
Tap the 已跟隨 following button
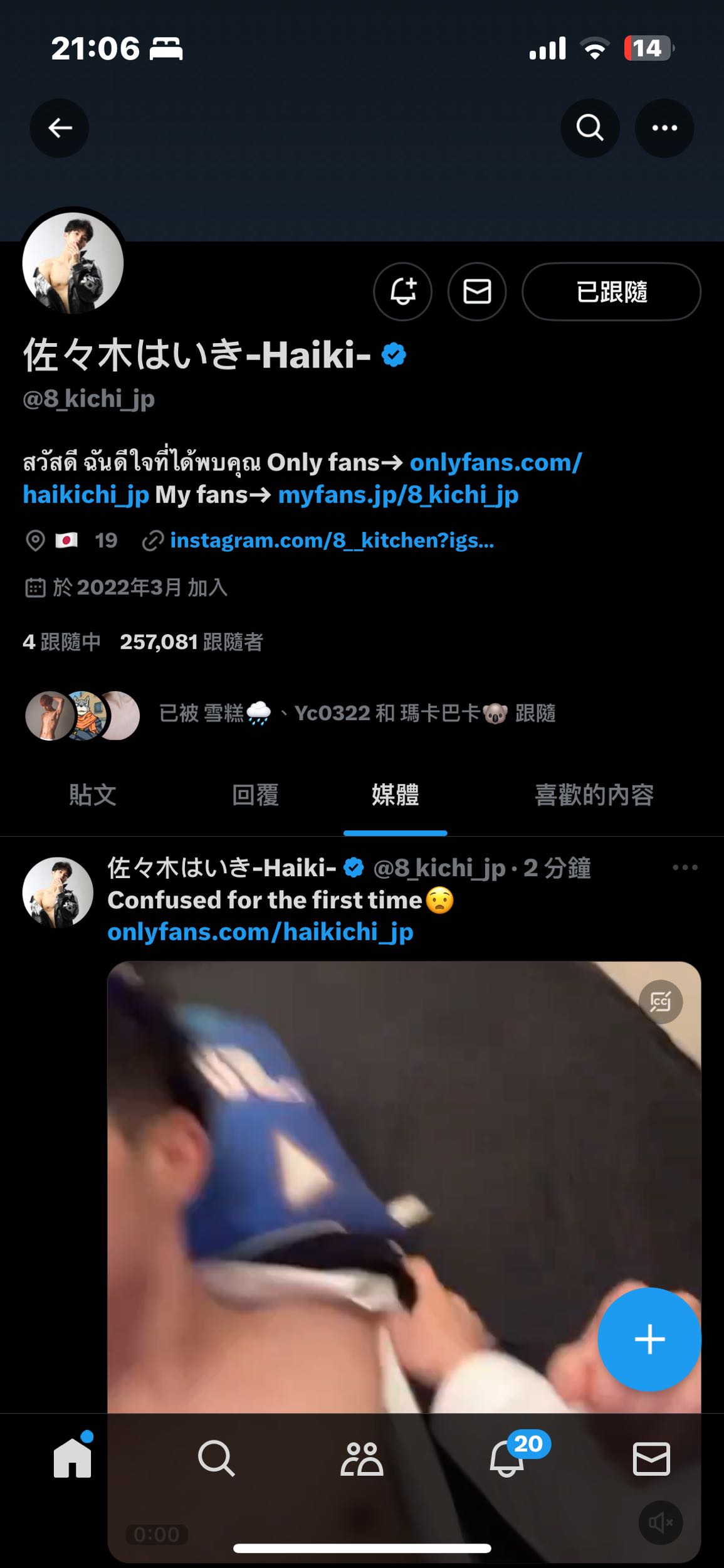[x=611, y=292]
